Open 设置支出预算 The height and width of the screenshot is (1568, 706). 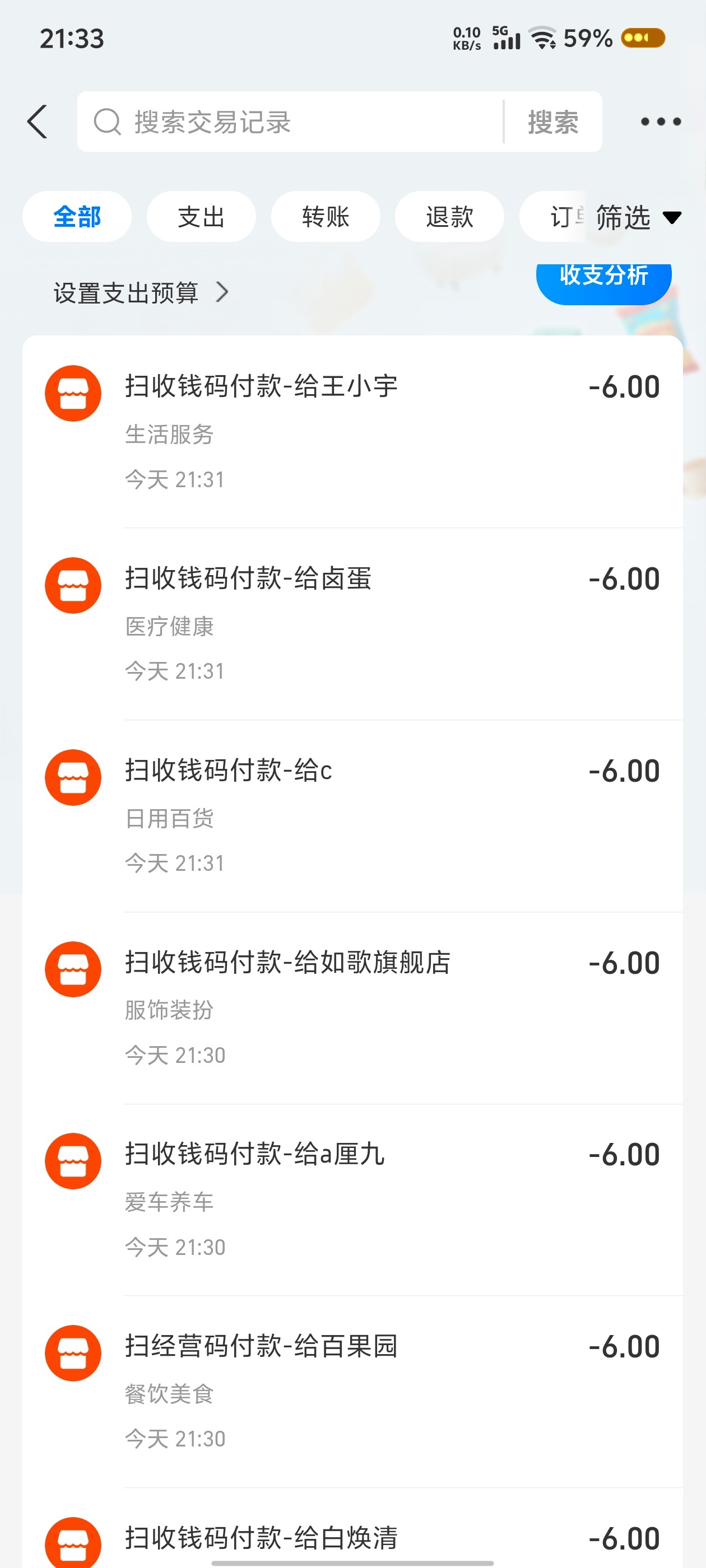point(140,293)
